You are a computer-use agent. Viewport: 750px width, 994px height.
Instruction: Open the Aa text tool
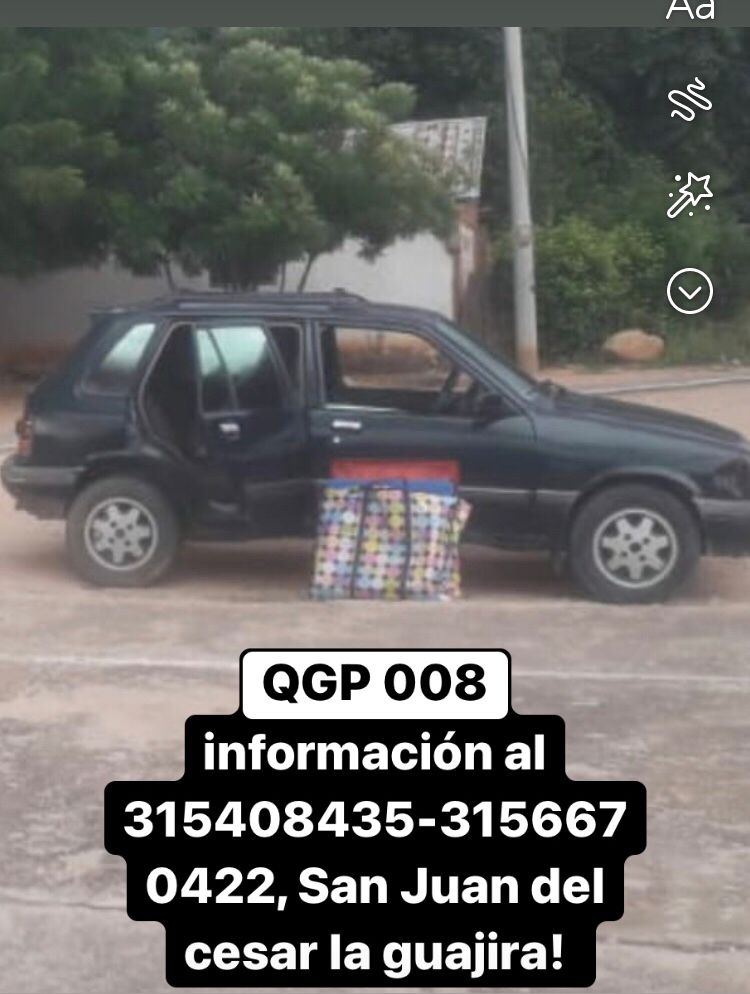pos(690,10)
